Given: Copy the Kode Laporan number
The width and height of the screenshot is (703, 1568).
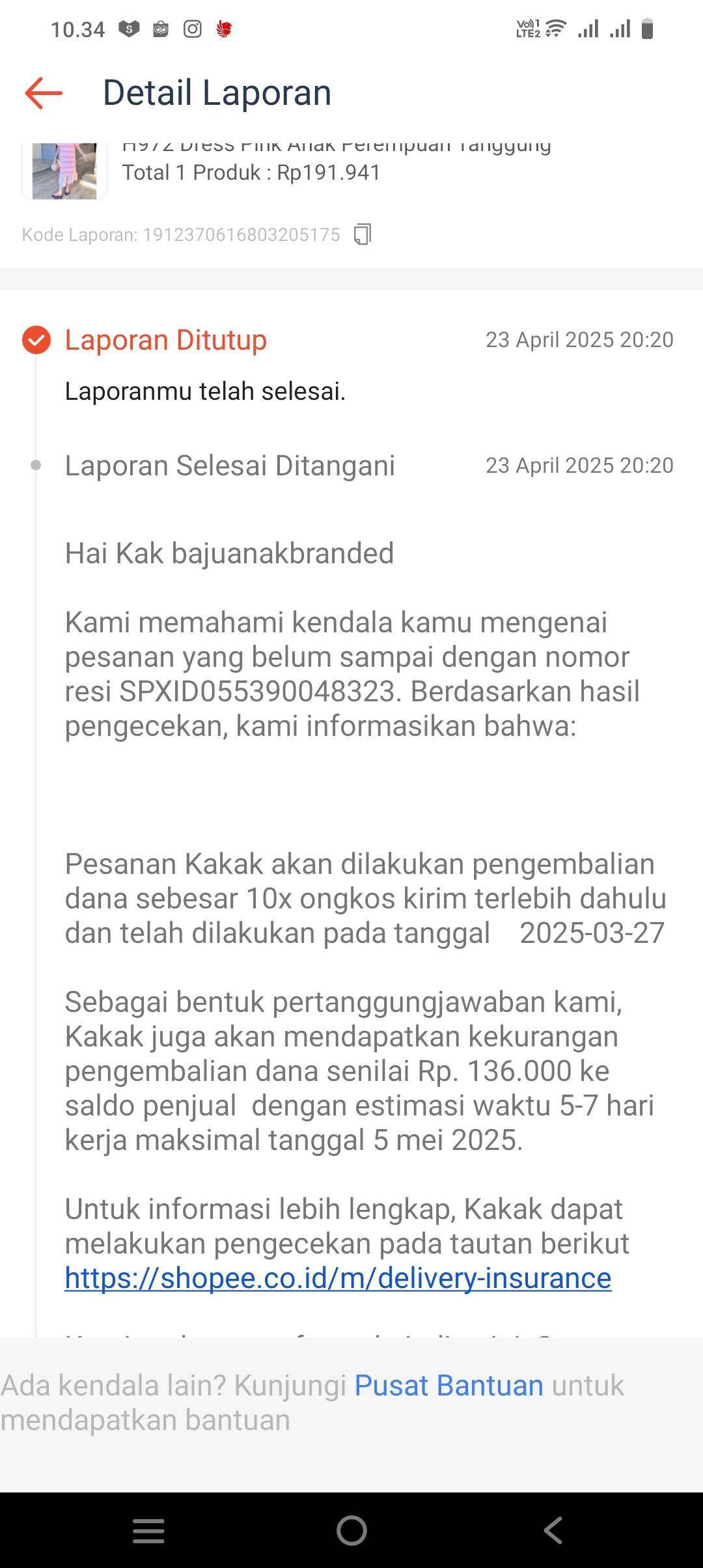Looking at the screenshot, I should (363, 234).
